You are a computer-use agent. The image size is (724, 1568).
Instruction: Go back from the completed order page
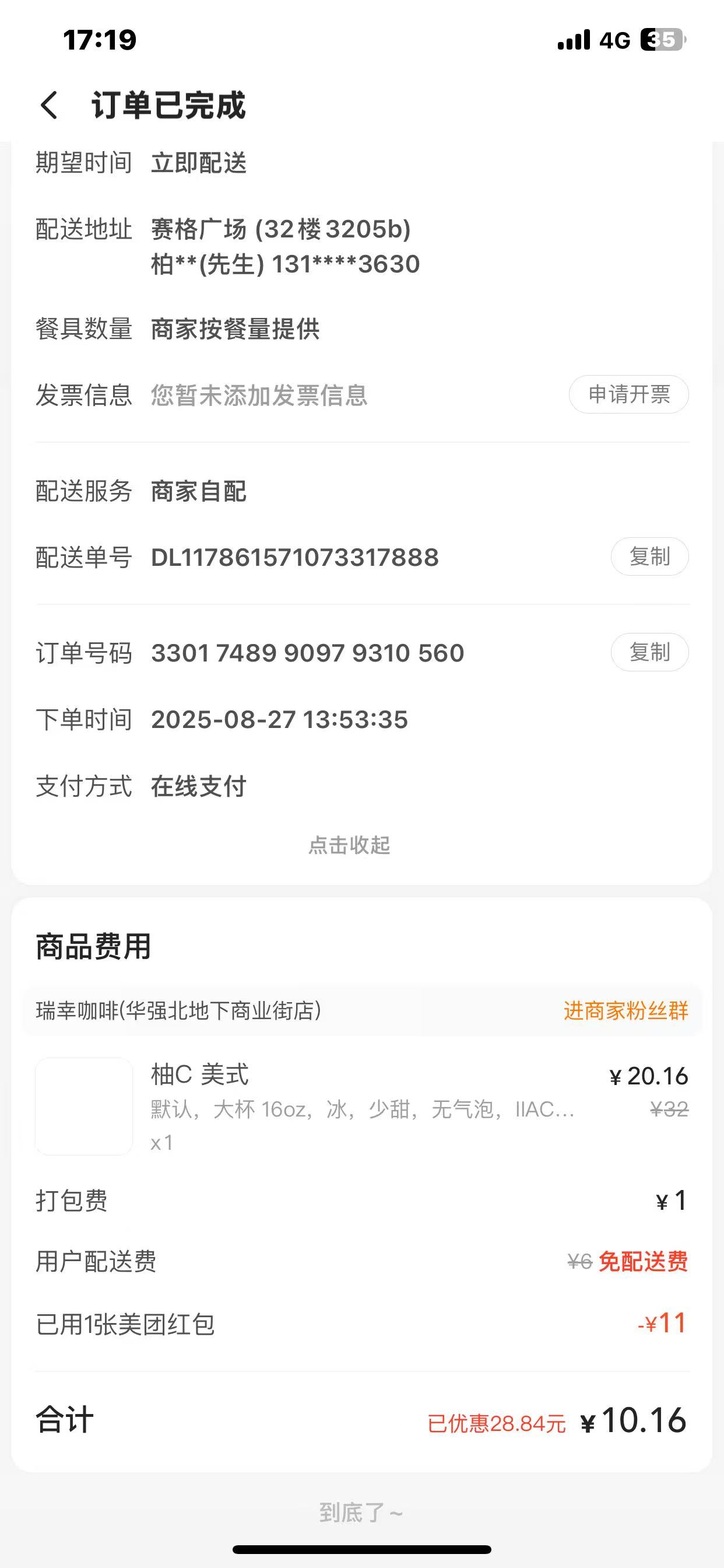pyautogui.click(x=50, y=104)
